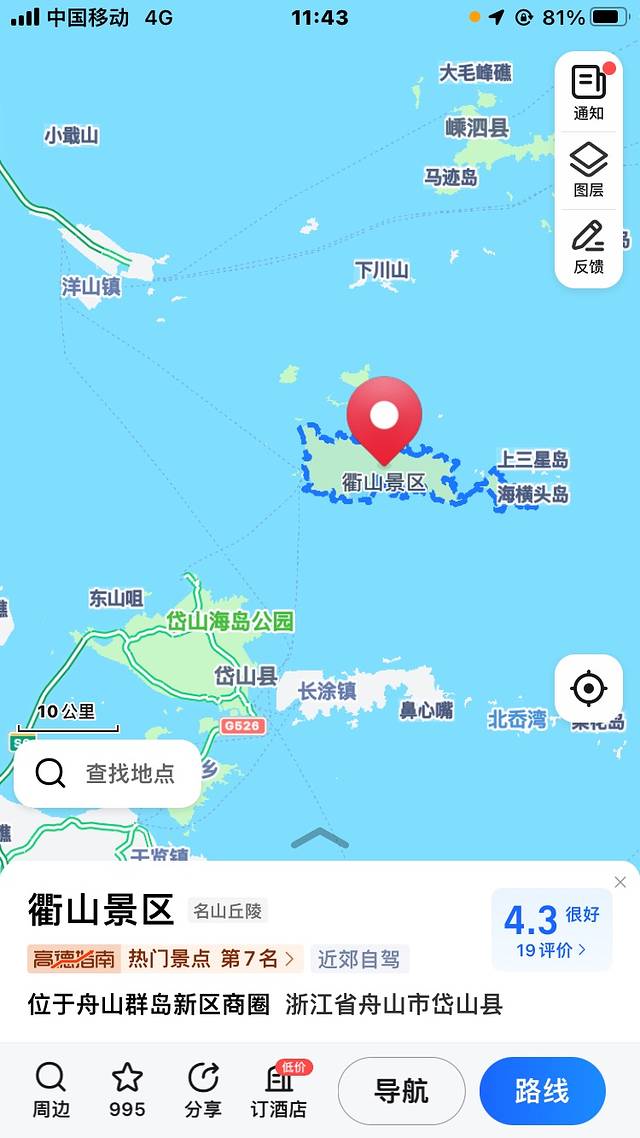Select the 近郊自驾 tag
640x1138 pixels.
(x=359, y=959)
